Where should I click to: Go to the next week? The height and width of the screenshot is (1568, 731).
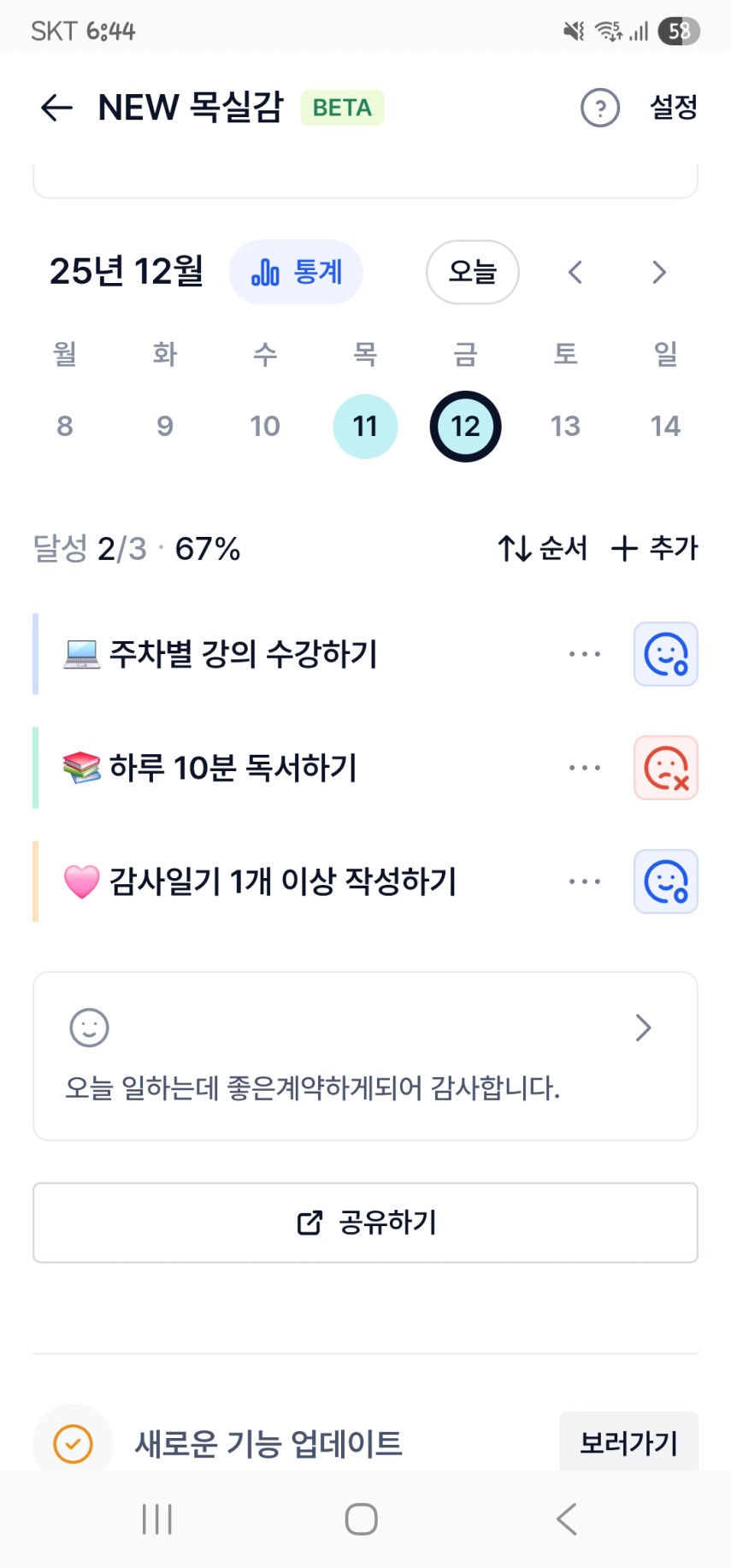tap(658, 273)
